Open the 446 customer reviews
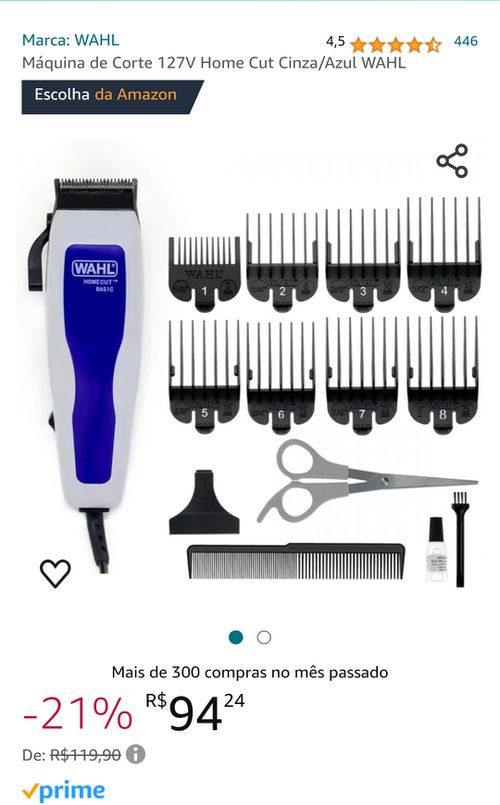 coord(466,41)
